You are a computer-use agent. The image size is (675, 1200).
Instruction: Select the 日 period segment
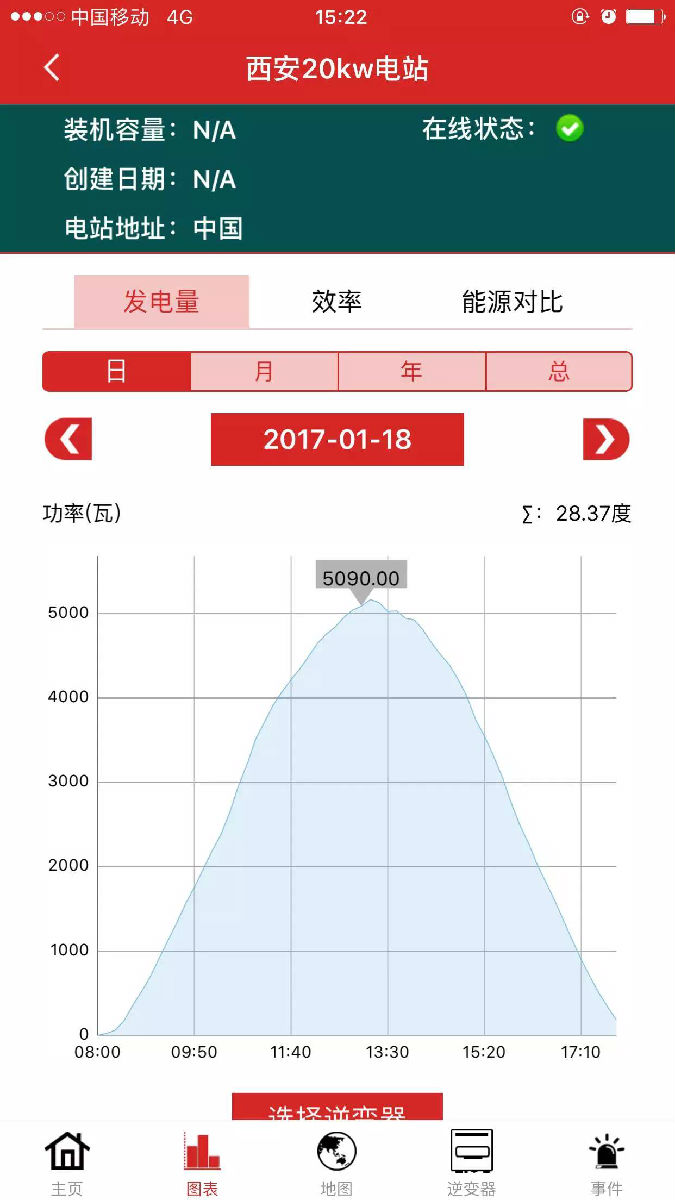click(x=116, y=372)
